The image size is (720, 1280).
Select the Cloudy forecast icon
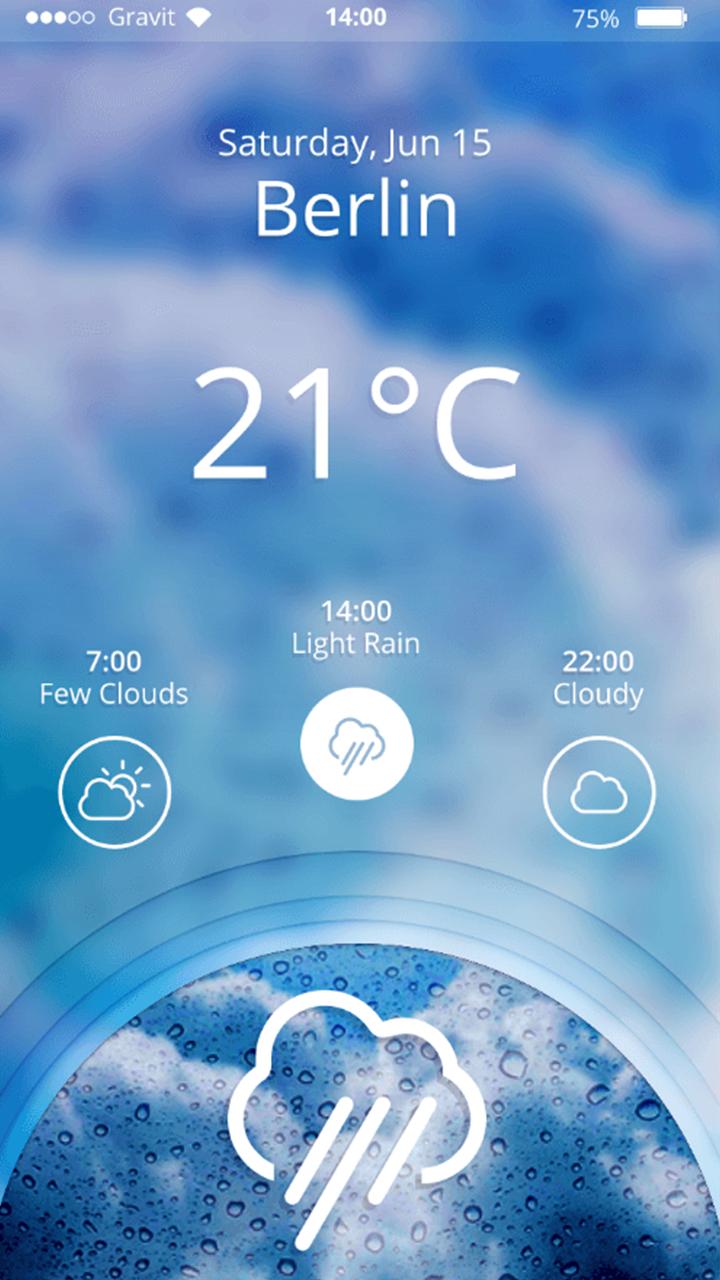tap(598, 790)
